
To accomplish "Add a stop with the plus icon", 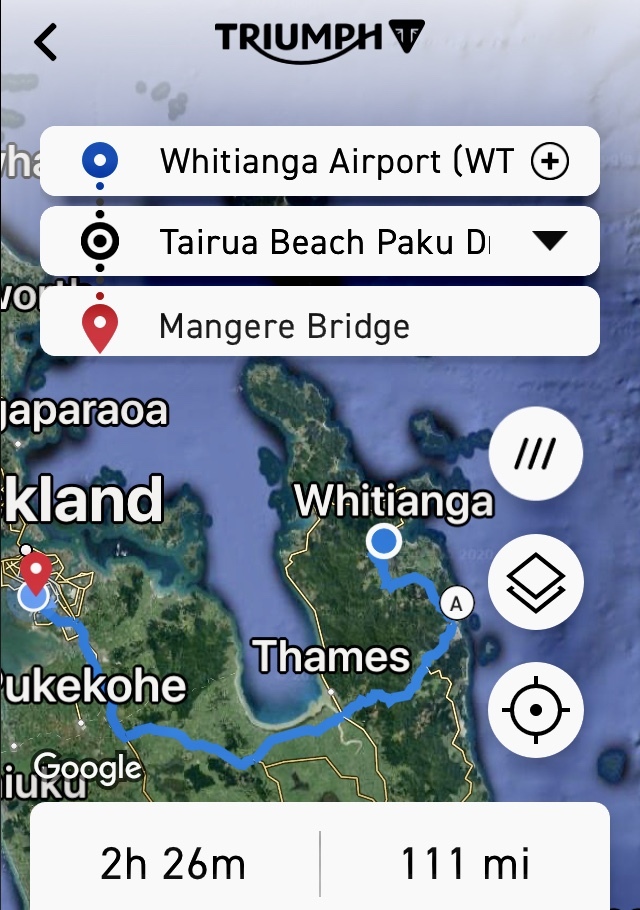I will (x=550, y=161).
